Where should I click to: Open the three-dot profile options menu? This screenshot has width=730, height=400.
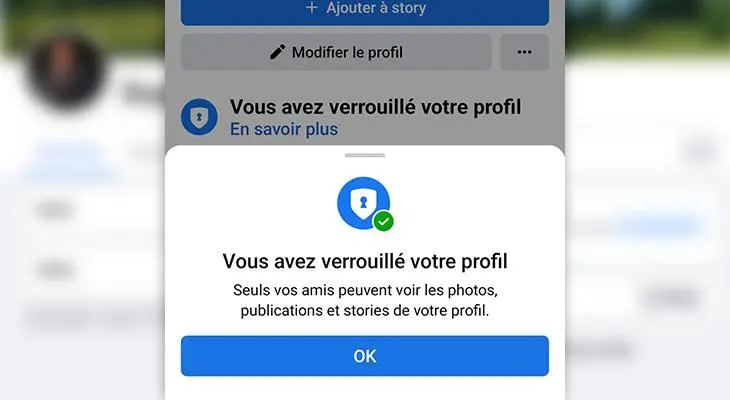(x=524, y=52)
